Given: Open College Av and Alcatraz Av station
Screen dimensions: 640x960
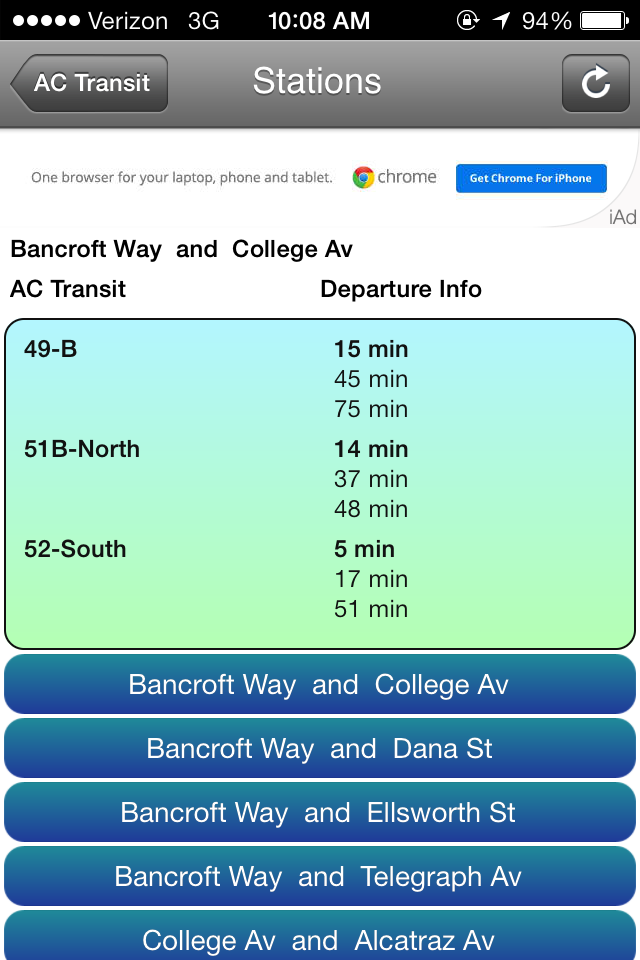Looking at the screenshot, I should 320,938.
